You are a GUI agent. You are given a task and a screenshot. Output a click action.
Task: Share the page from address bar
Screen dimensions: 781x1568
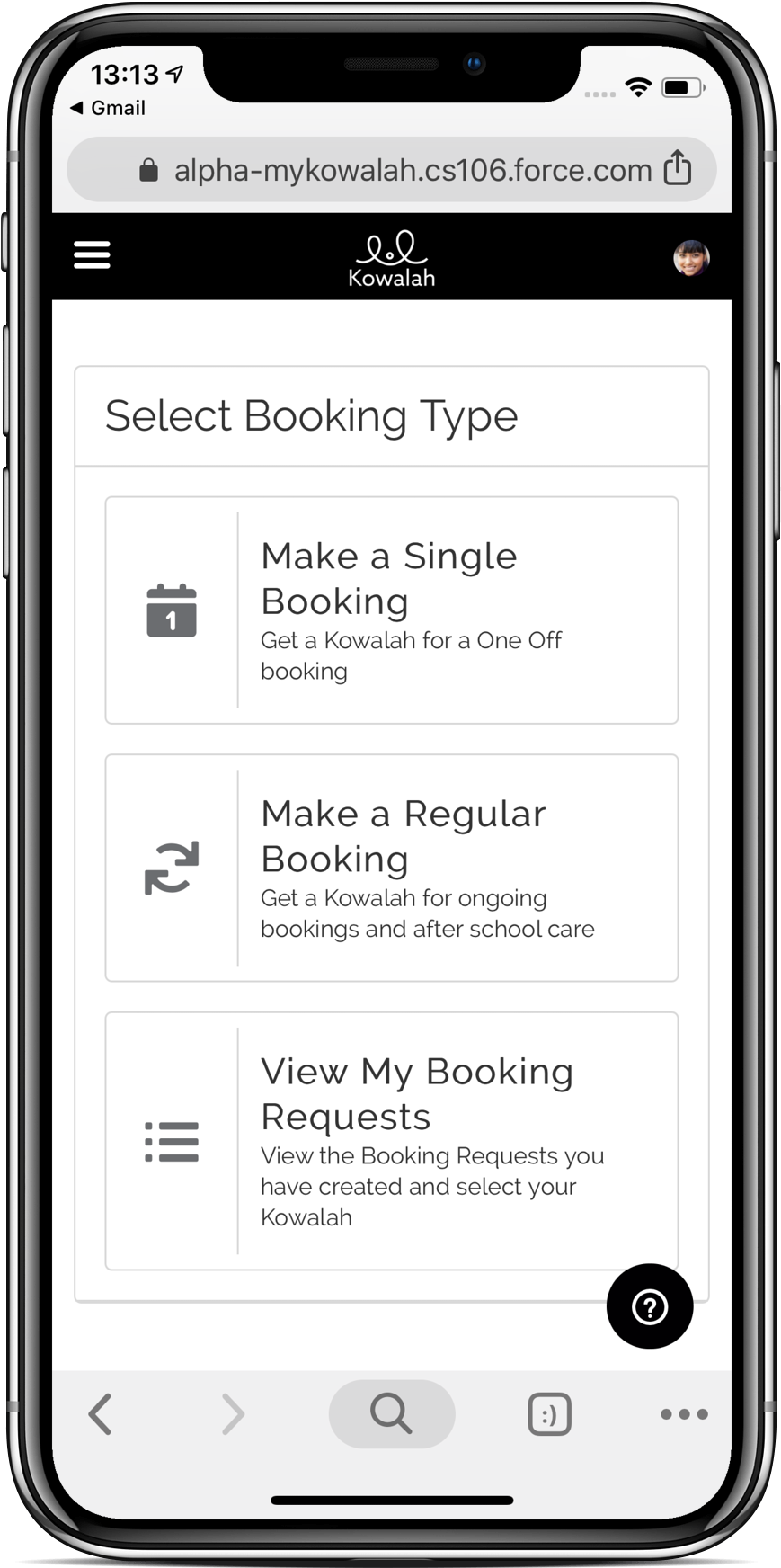click(677, 168)
